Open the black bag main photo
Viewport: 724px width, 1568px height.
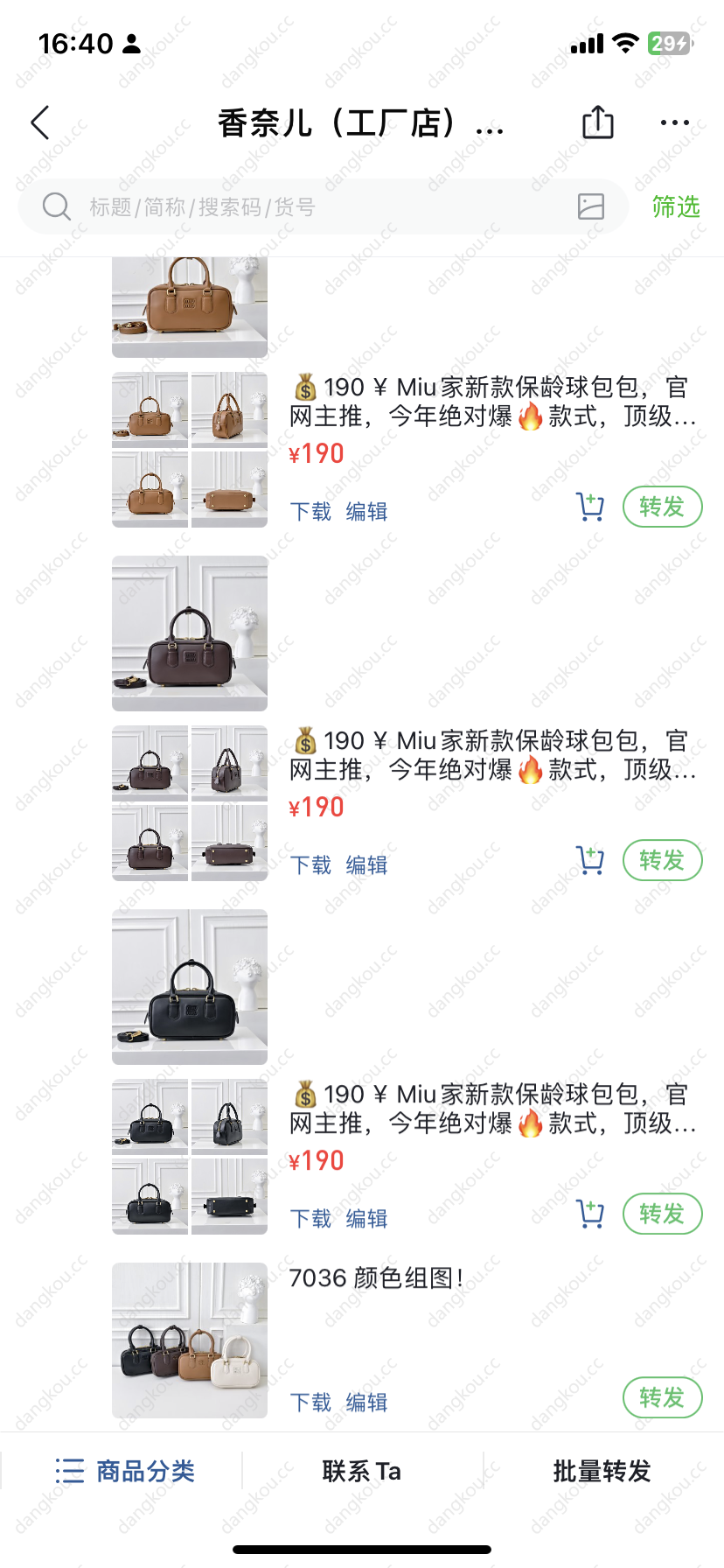(190, 987)
